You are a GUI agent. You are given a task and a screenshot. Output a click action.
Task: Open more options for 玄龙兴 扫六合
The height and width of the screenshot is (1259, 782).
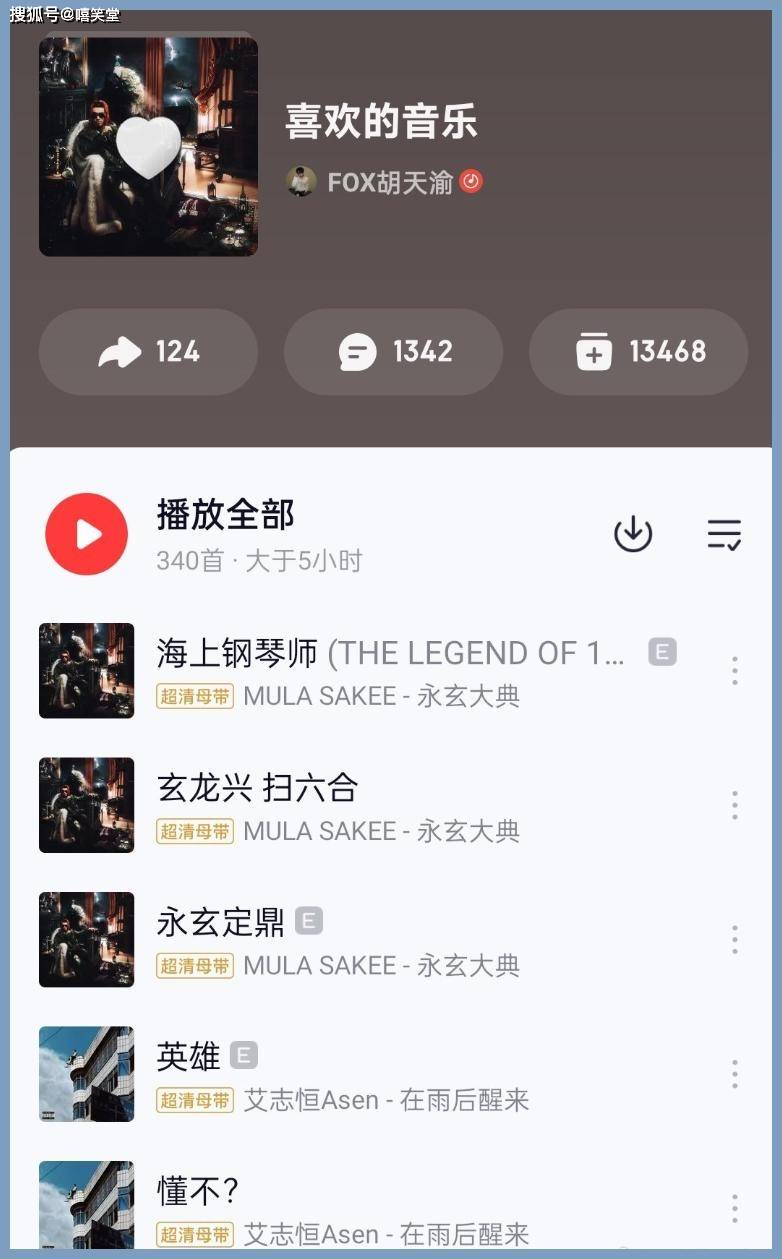click(734, 805)
